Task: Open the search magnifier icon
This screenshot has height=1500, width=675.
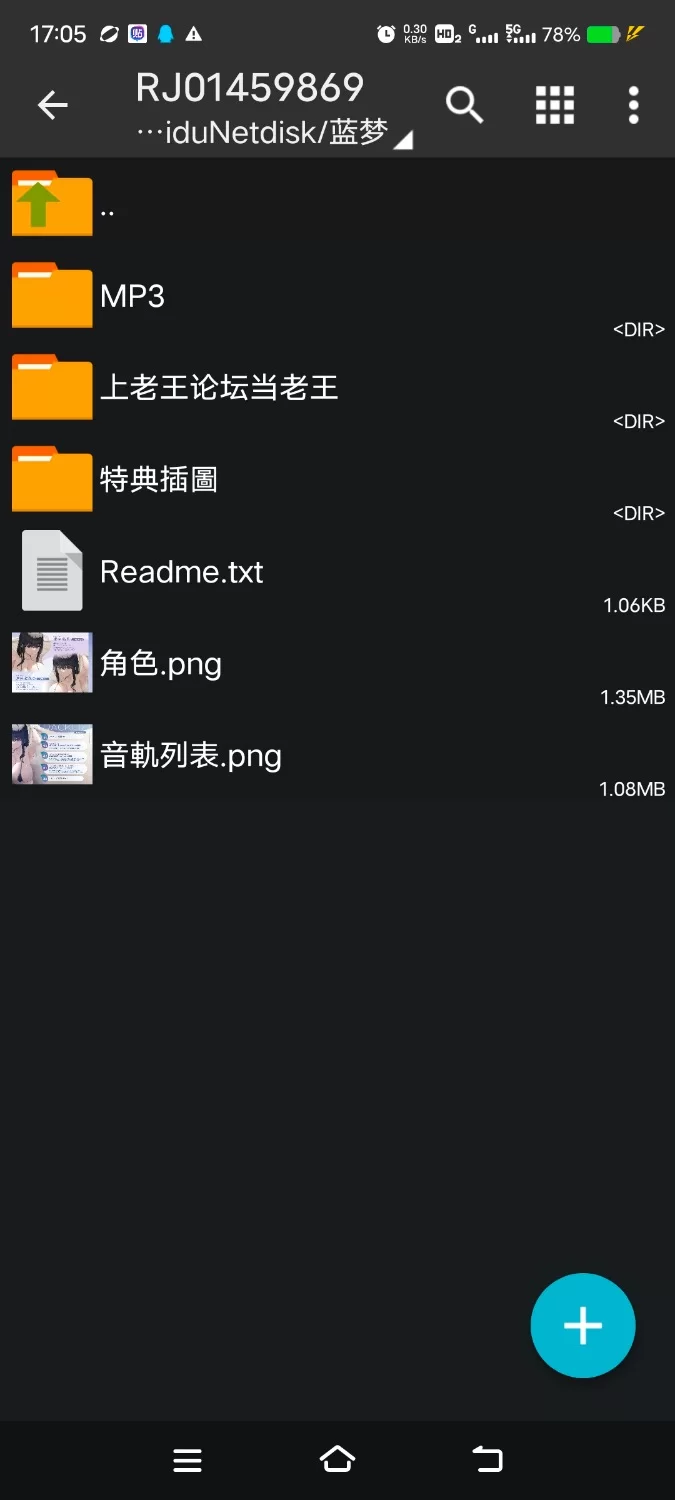Action: pos(464,105)
